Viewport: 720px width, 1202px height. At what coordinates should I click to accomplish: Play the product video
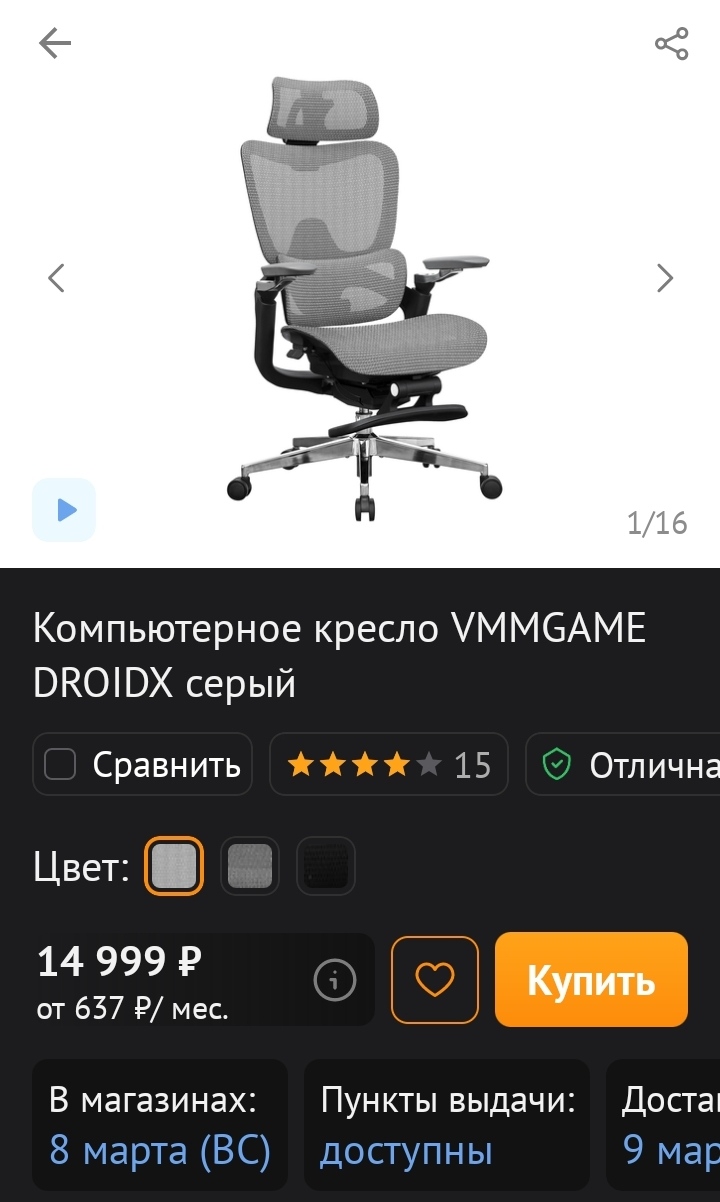65,510
